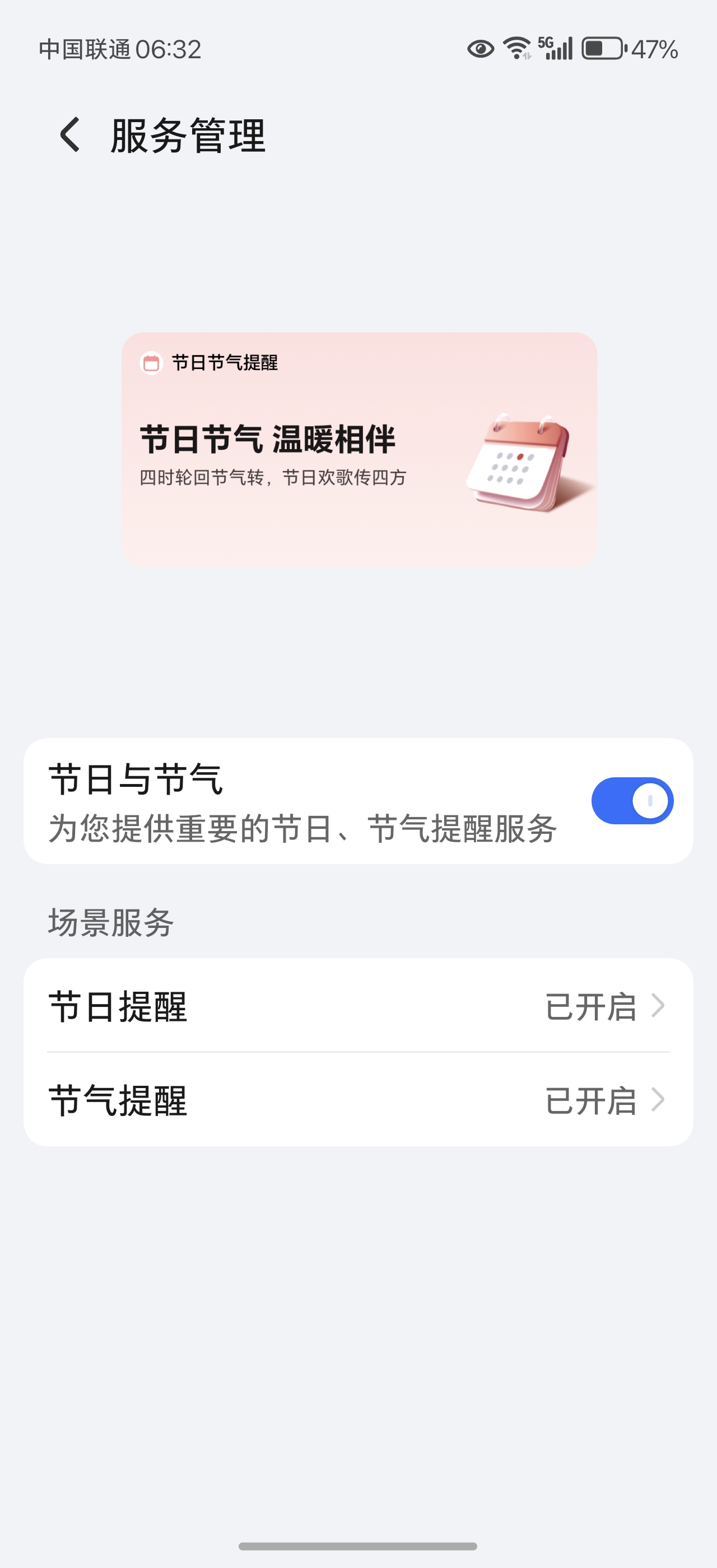The width and height of the screenshot is (717, 1568).
Task: Go back from 服务管理 page
Action: point(70,134)
